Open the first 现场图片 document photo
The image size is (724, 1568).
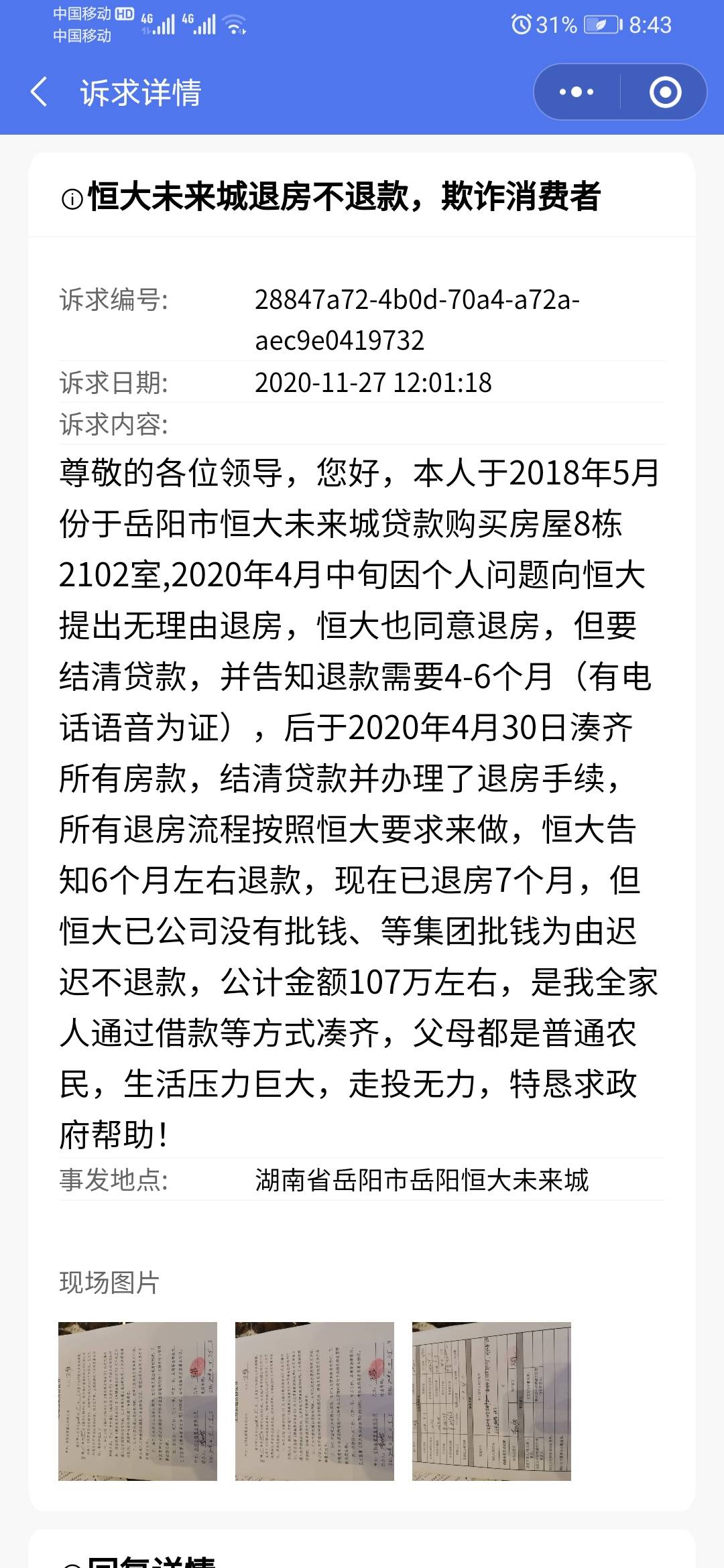[x=137, y=1401]
